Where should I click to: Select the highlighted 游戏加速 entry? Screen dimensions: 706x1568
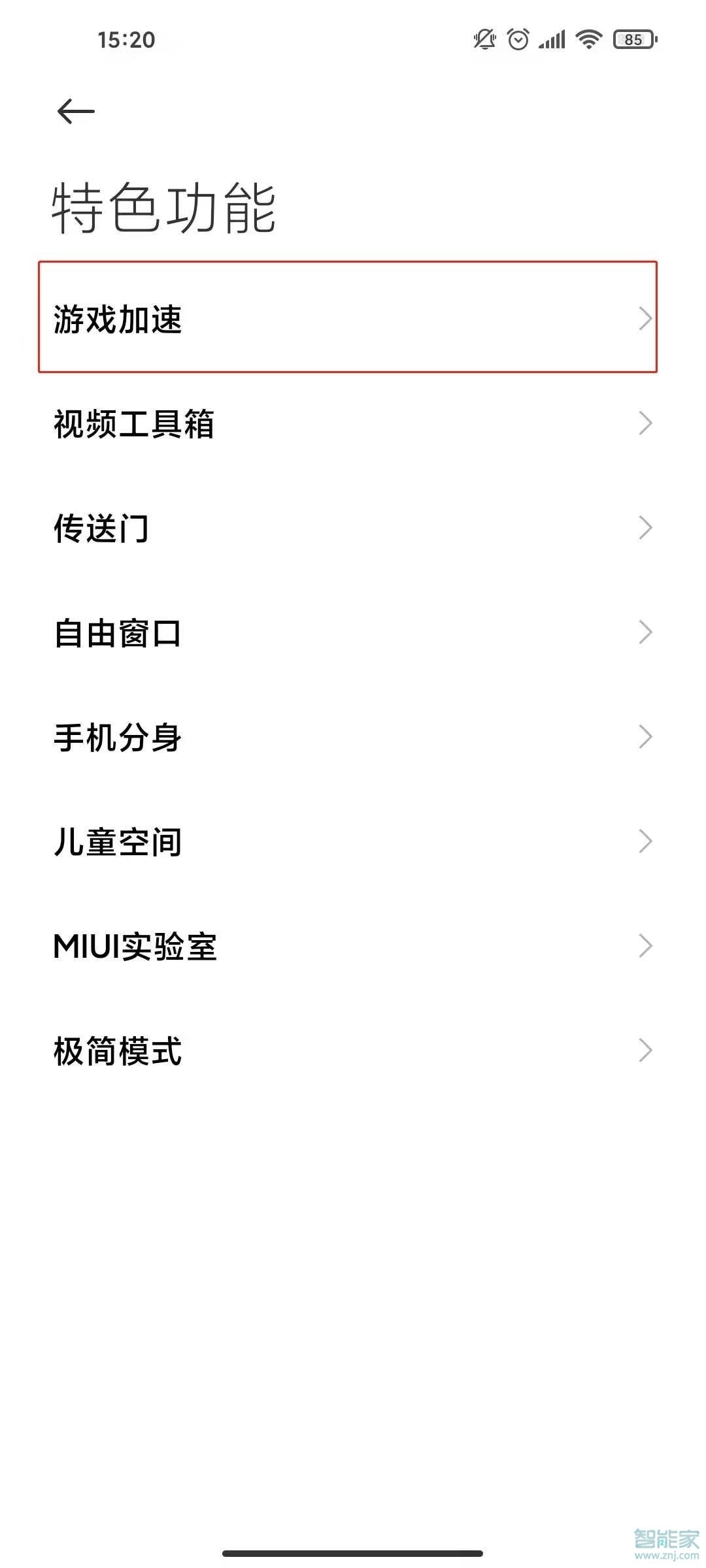(x=353, y=318)
